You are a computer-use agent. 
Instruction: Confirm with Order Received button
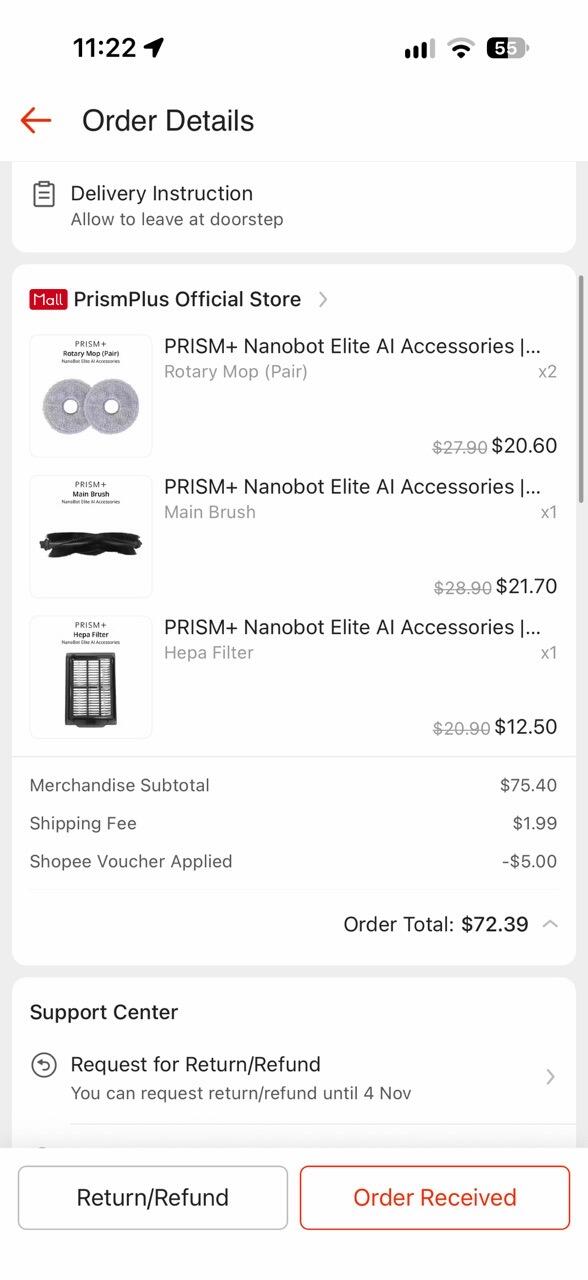[x=435, y=1197]
